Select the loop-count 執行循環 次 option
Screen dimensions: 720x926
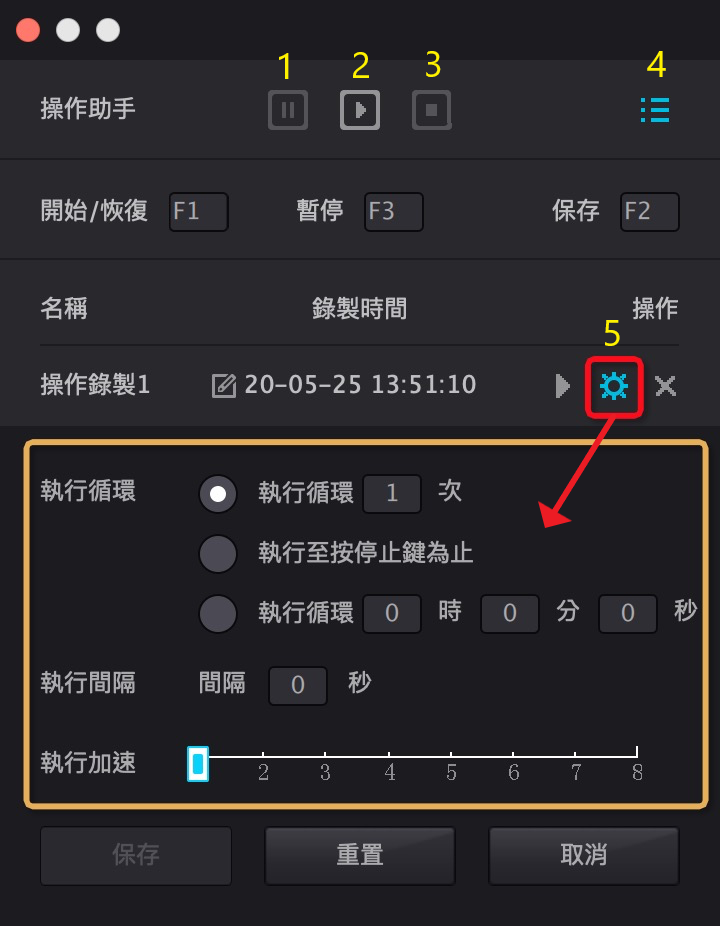click(x=218, y=494)
